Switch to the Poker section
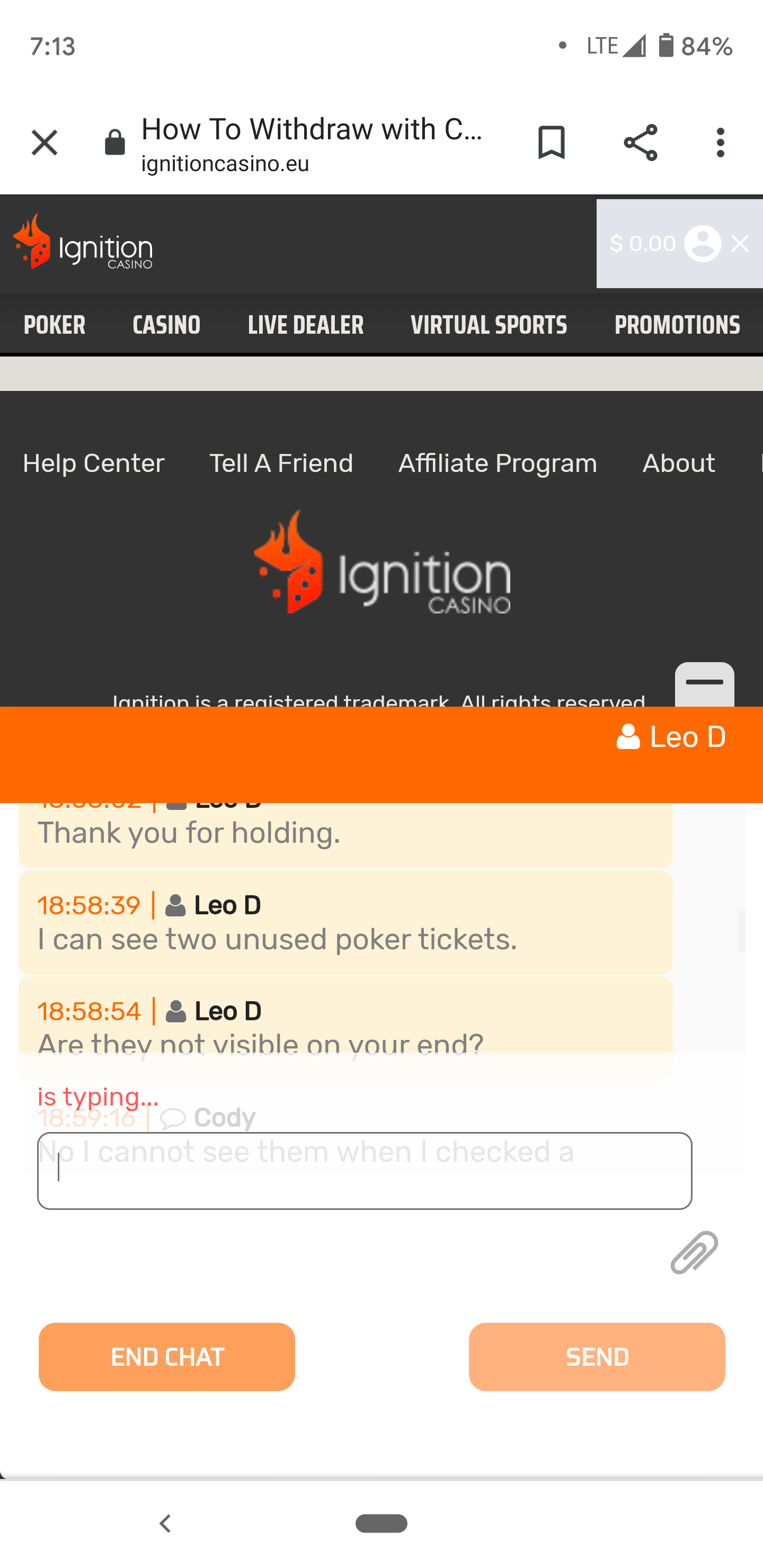This screenshot has width=763, height=1568. (54, 325)
